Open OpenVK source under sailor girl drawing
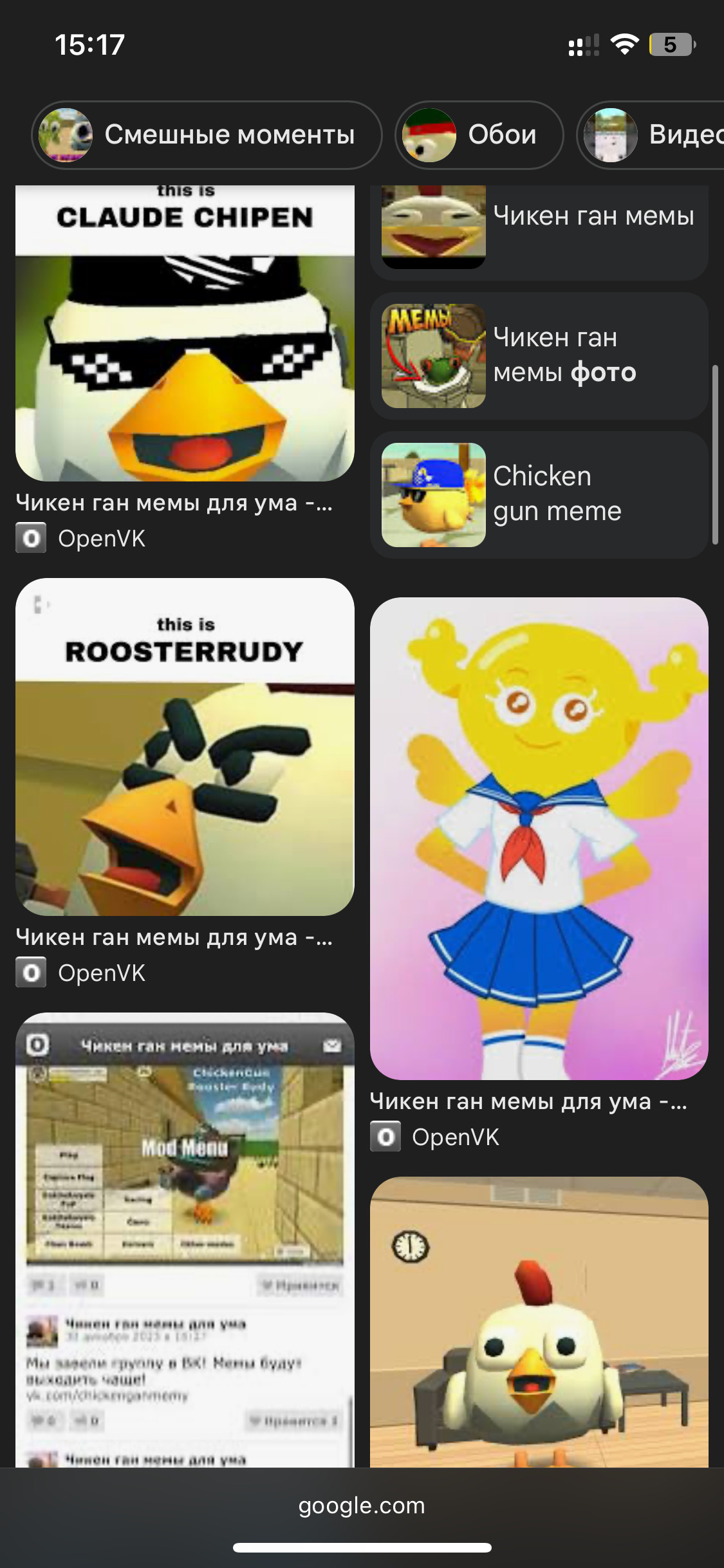Screen dimensions: 724x1568 (x=455, y=1137)
